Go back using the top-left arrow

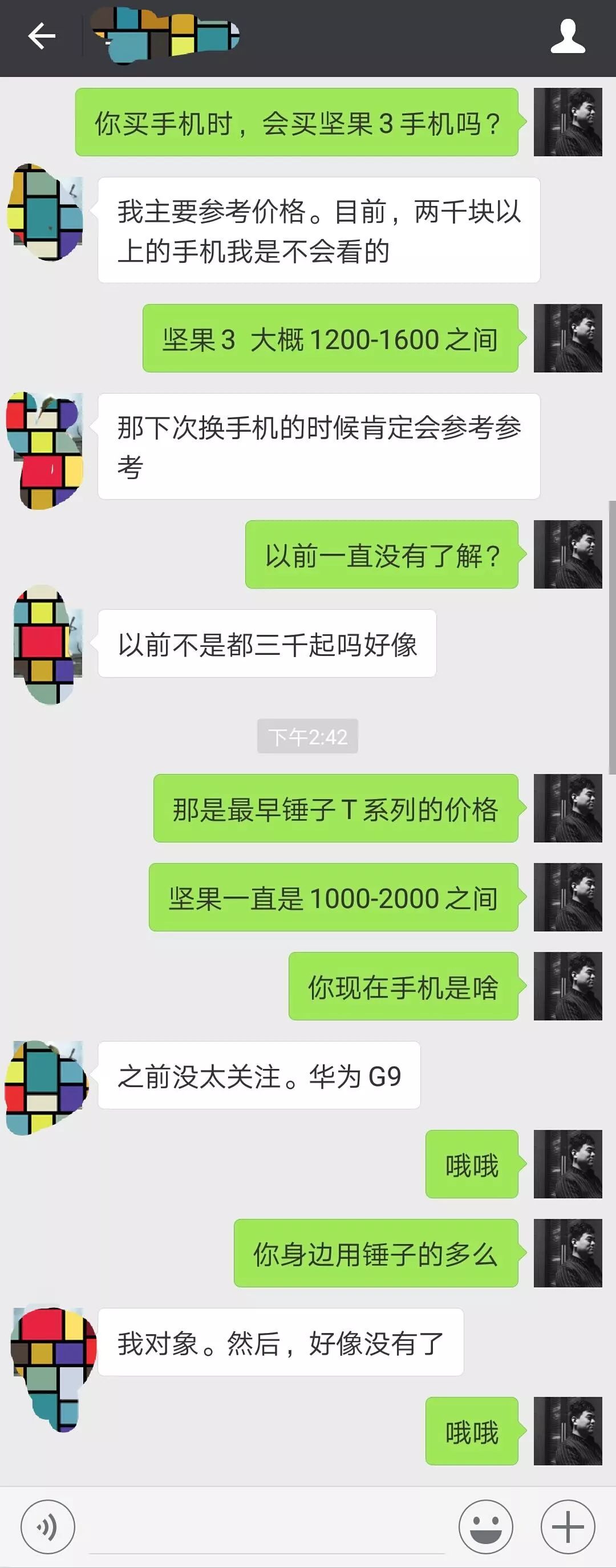tap(42, 37)
